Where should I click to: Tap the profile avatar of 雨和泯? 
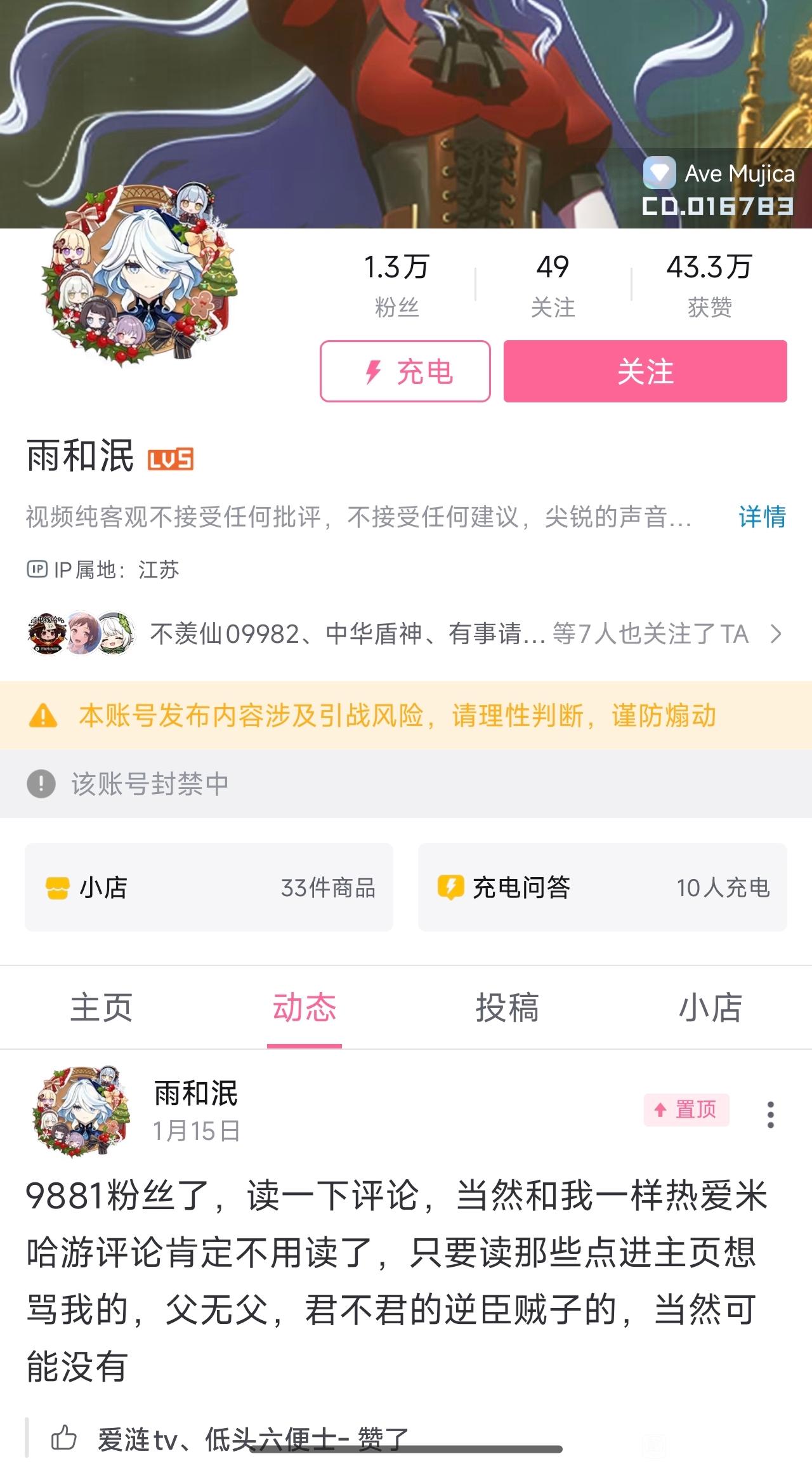[x=140, y=276]
